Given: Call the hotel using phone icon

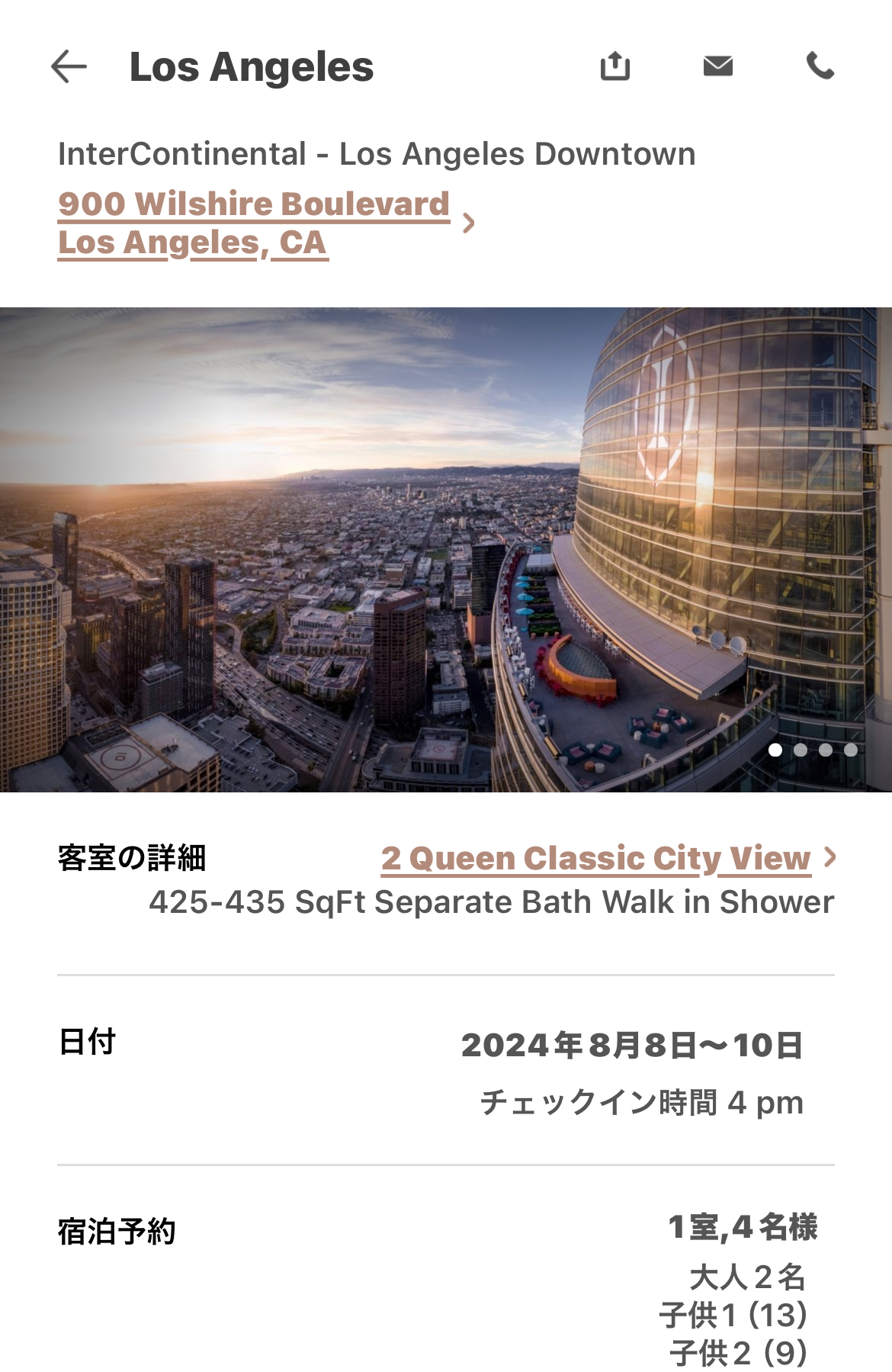Looking at the screenshot, I should pos(820,66).
